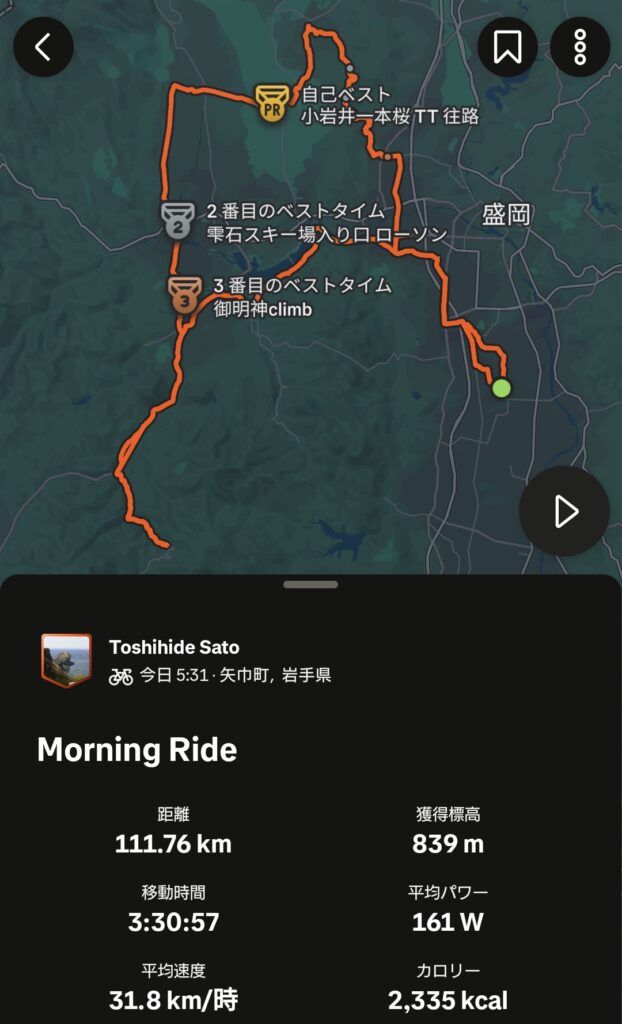Go back with the arrow button
622x1024 pixels.
point(43,47)
